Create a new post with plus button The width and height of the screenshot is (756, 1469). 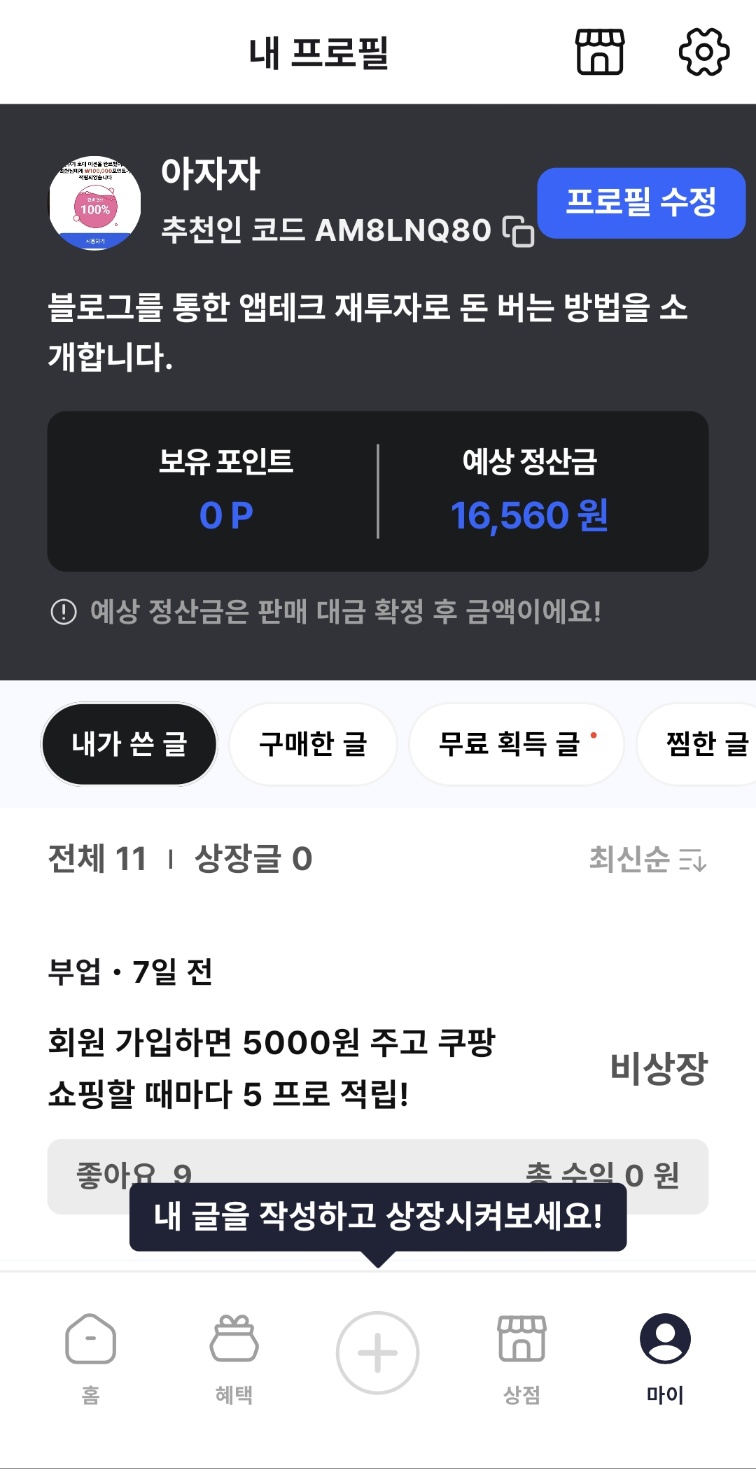click(x=377, y=1354)
